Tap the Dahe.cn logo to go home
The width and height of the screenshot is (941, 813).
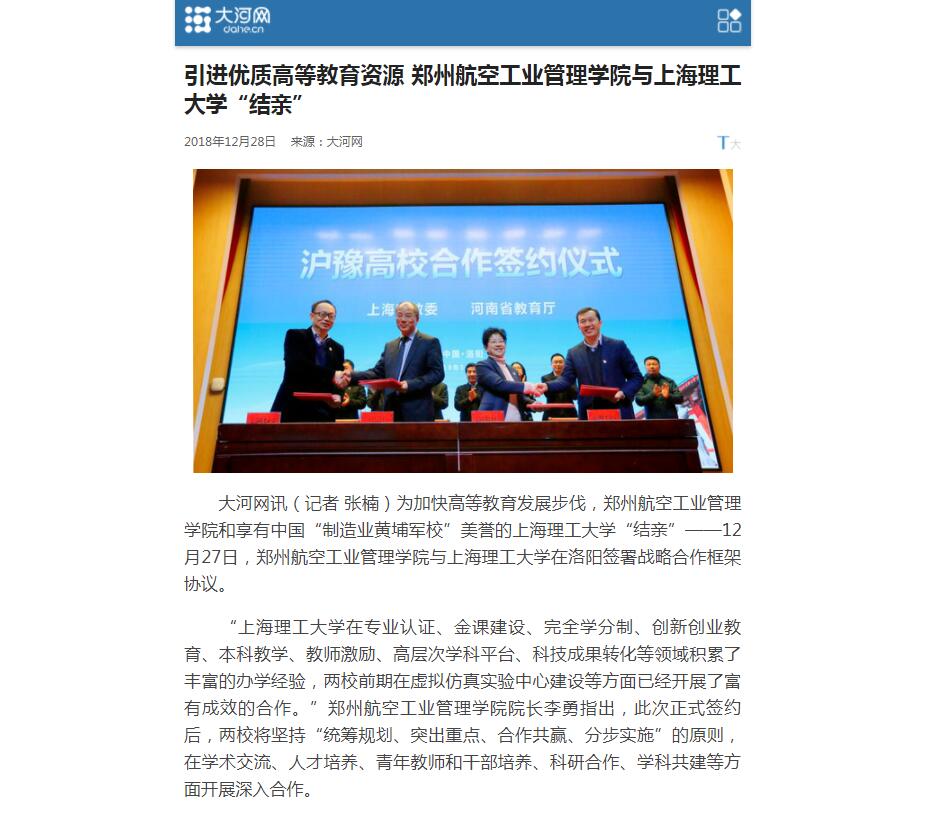click(x=227, y=19)
